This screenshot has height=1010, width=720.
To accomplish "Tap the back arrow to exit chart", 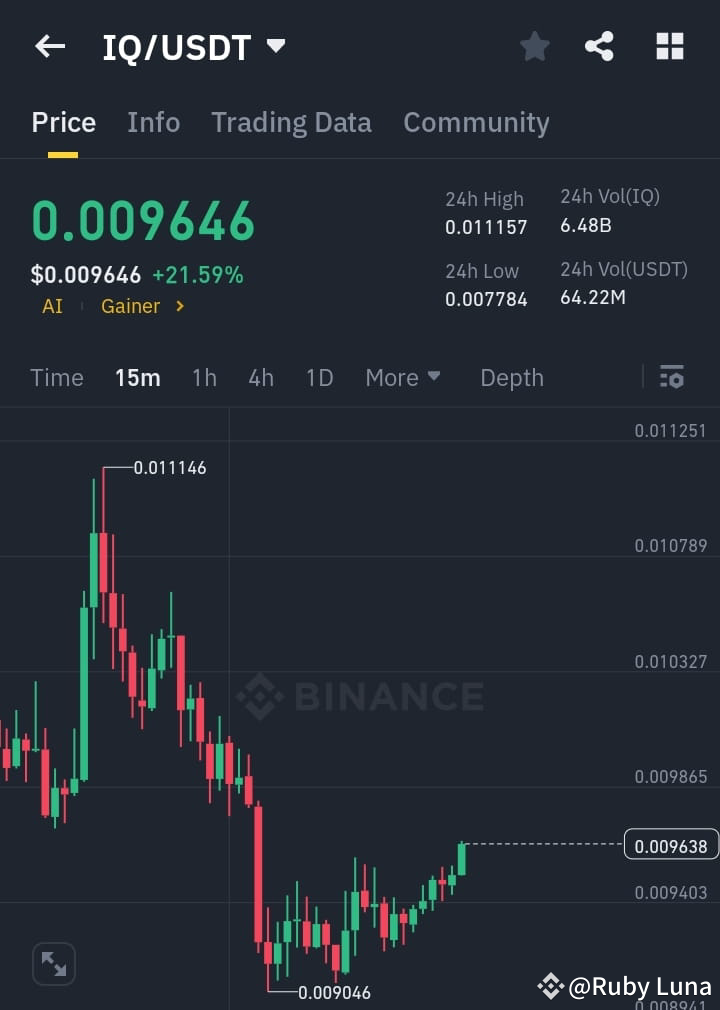I will click(x=50, y=46).
